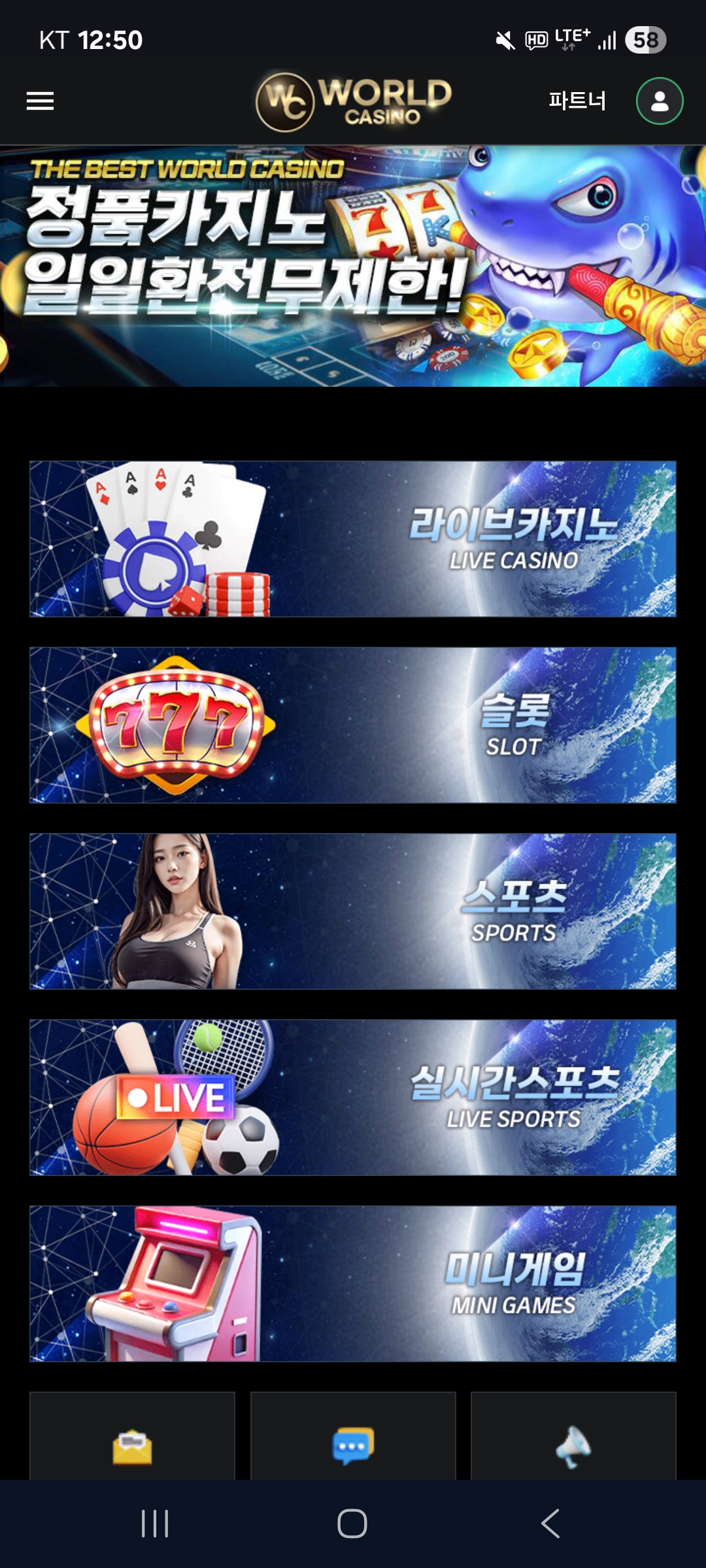This screenshot has height=1568, width=706.
Task: Return to the phone home screen
Action: [352, 1524]
